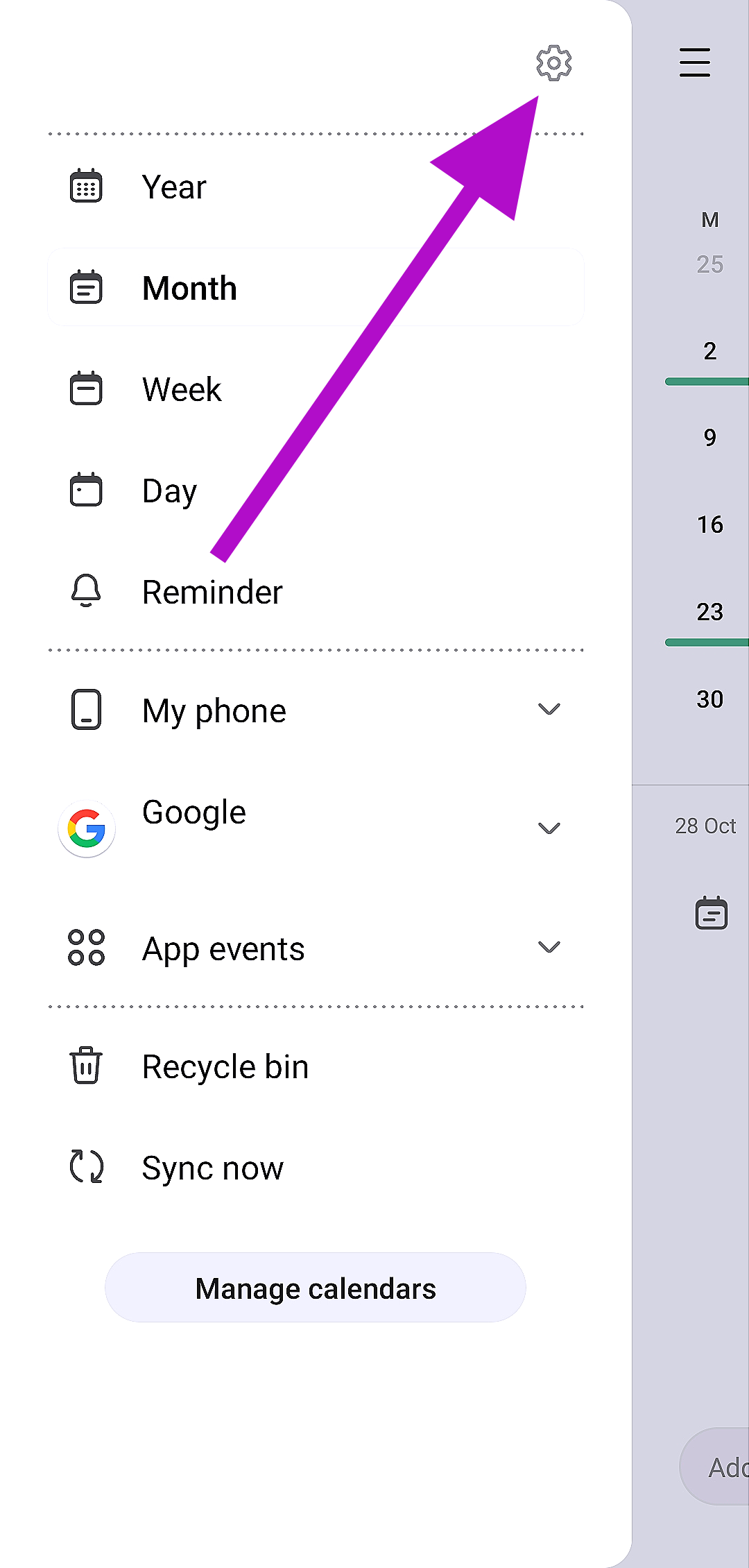Tap Sync now
The width and height of the screenshot is (749, 1568).
coord(212,1168)
